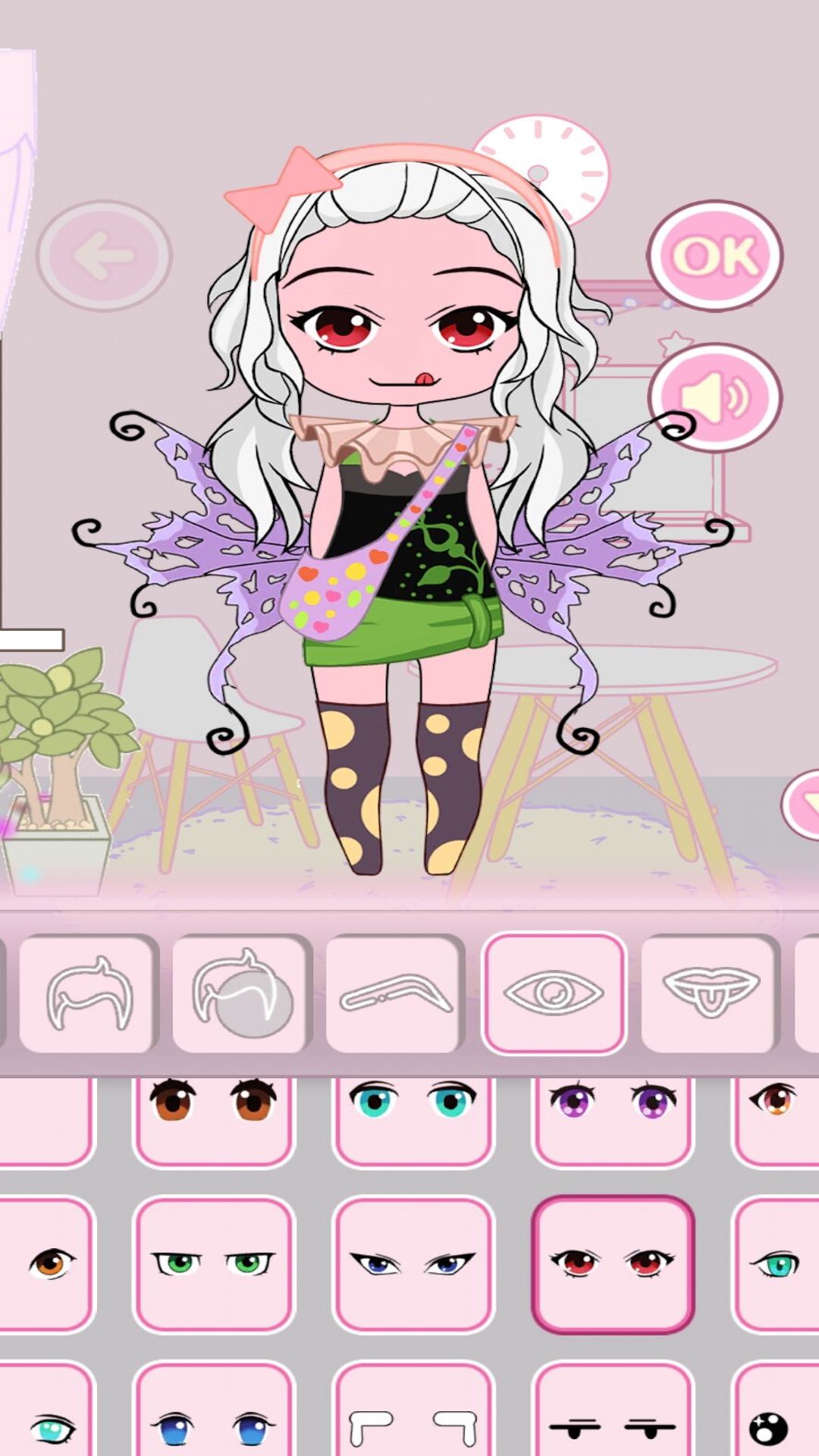The image size is (819, 1456).
Task: Apply the green narrow eyes
Action: (213, 1264)
